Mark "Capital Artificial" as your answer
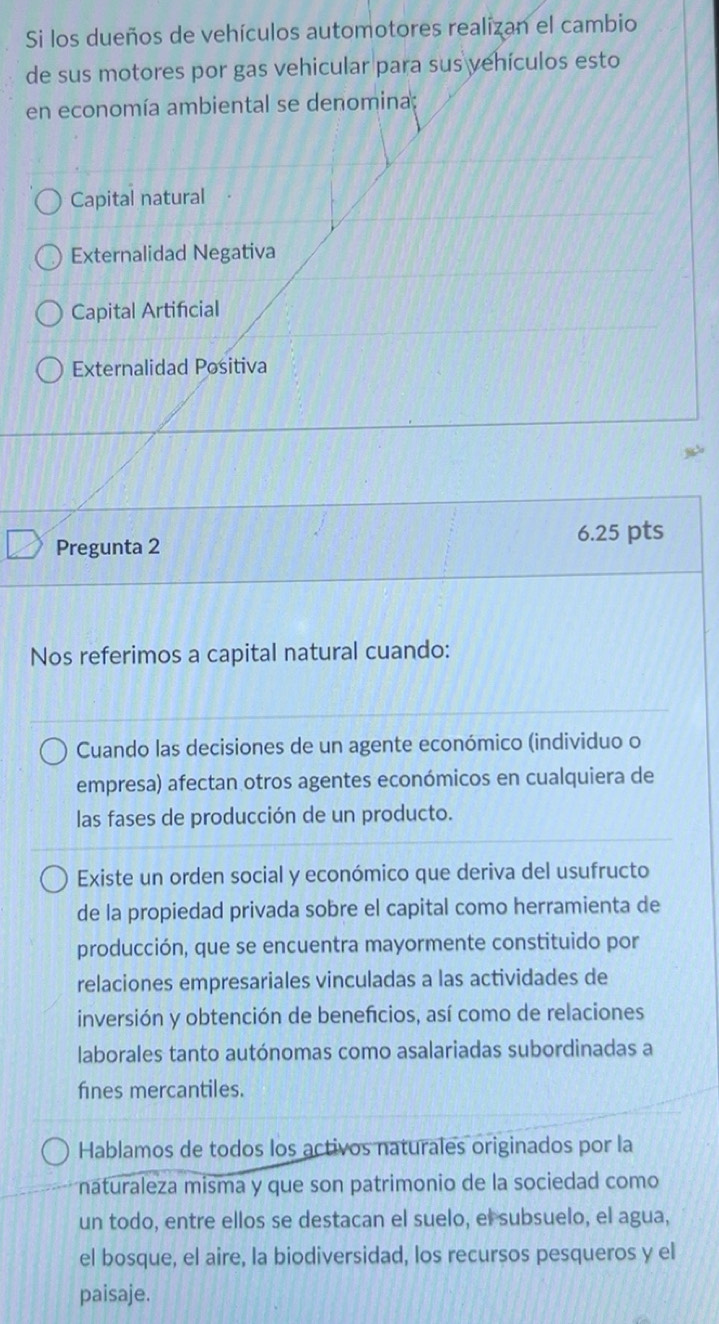 [x=50, y=316]
